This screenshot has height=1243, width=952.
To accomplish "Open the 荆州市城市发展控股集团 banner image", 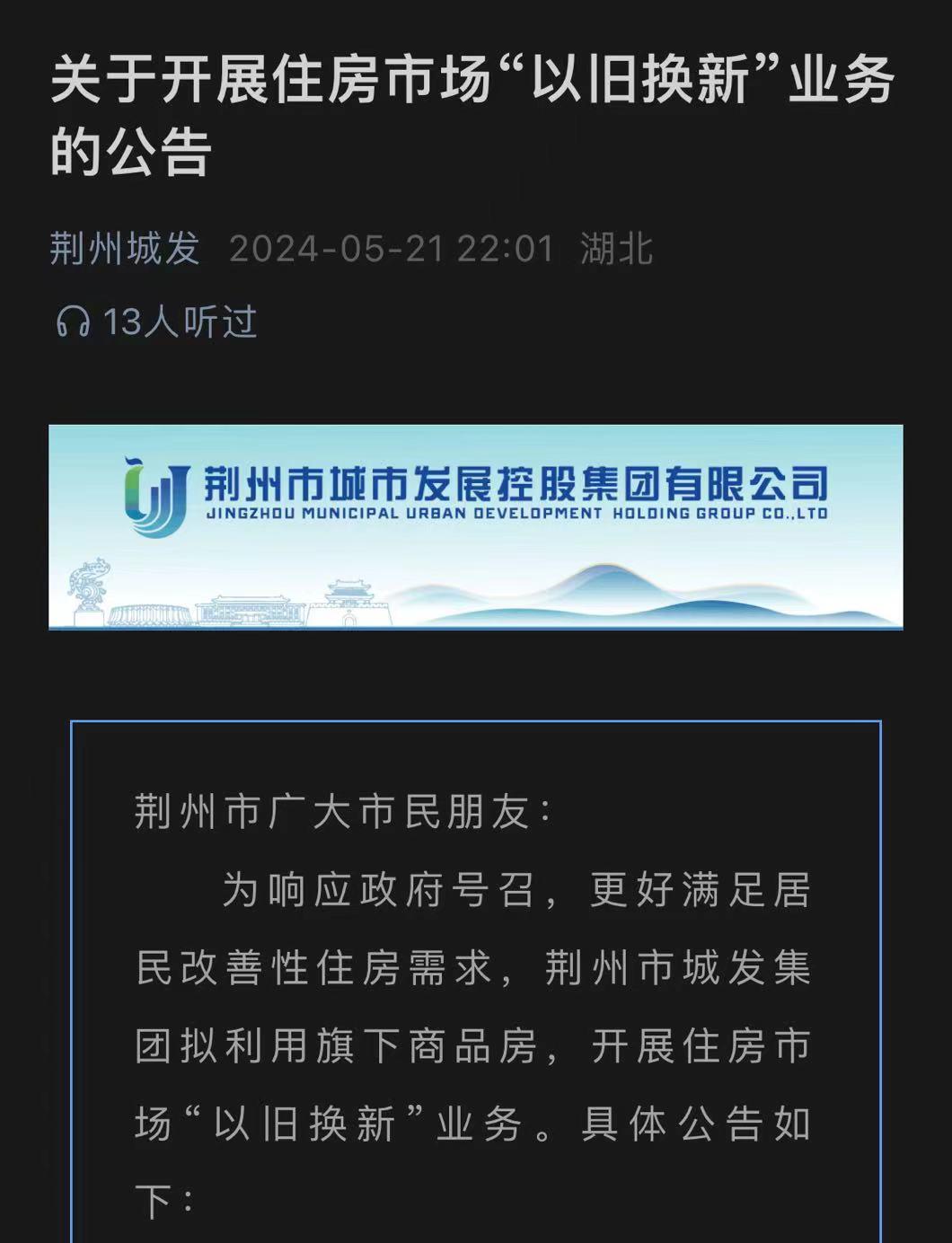I will click(475, 526).
